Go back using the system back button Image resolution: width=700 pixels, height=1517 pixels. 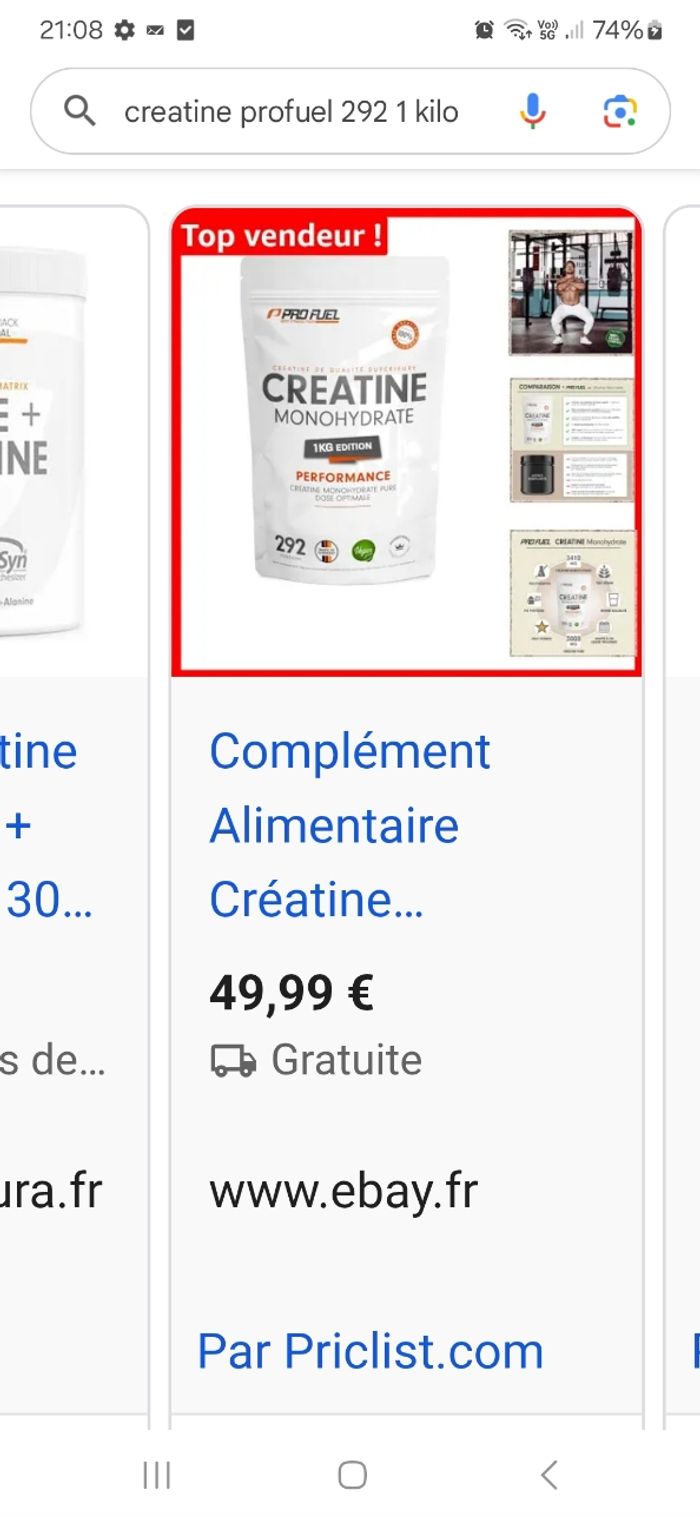[x=548, y=1474]
